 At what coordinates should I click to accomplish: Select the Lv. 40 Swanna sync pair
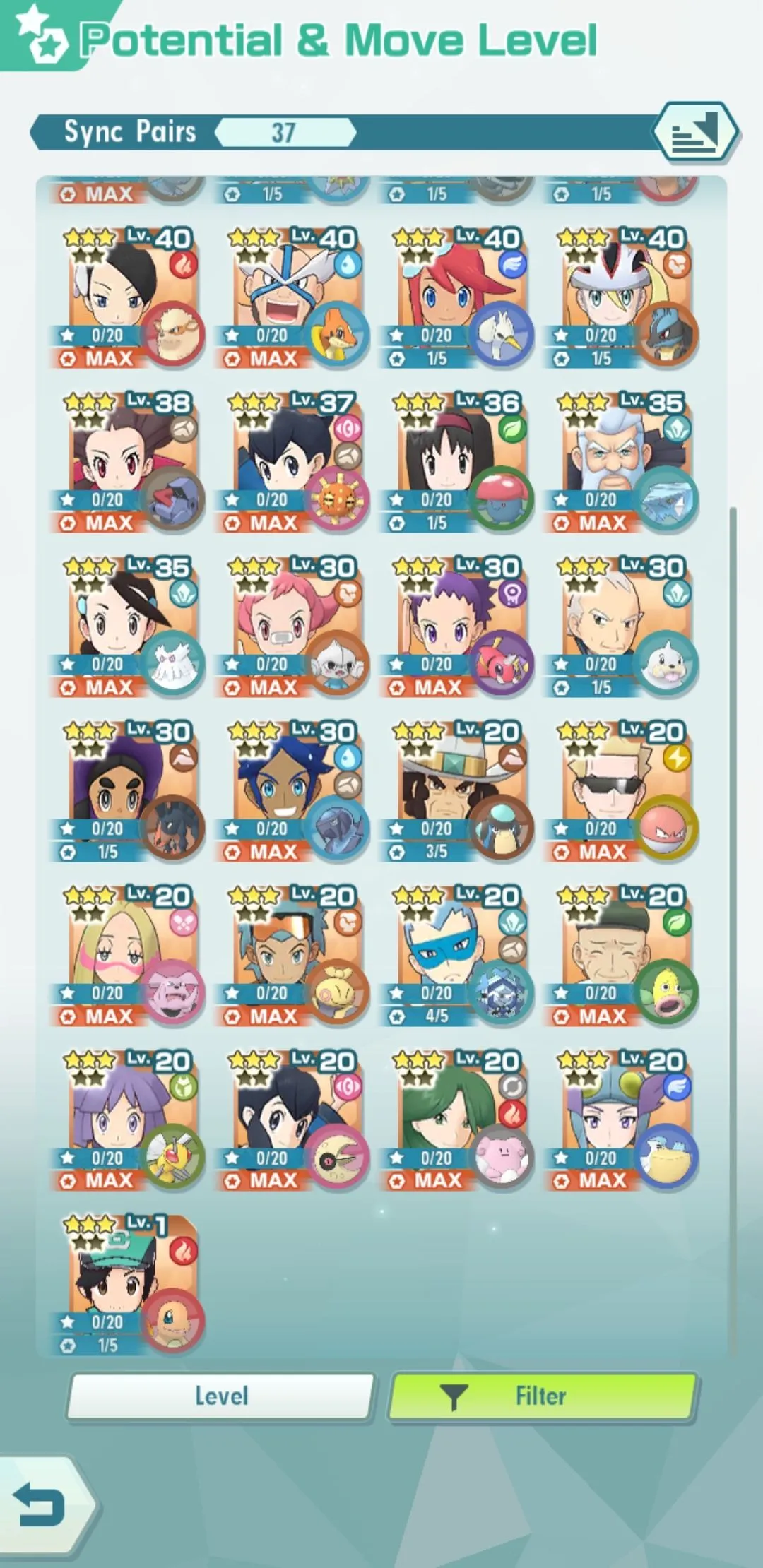[x=457, y=298]
